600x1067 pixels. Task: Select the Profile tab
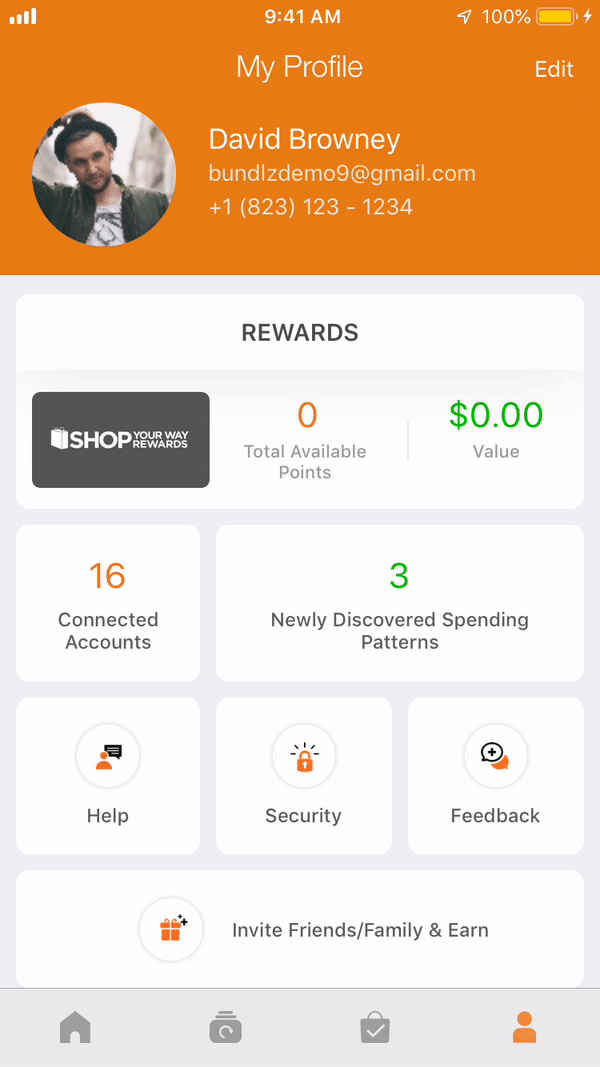[x=524, y=1027]
